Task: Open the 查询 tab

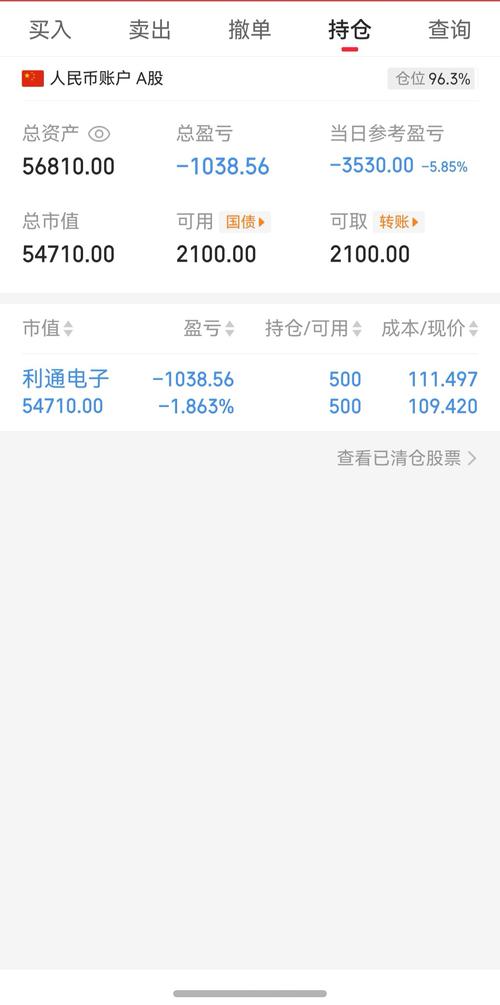Action: 450,30
